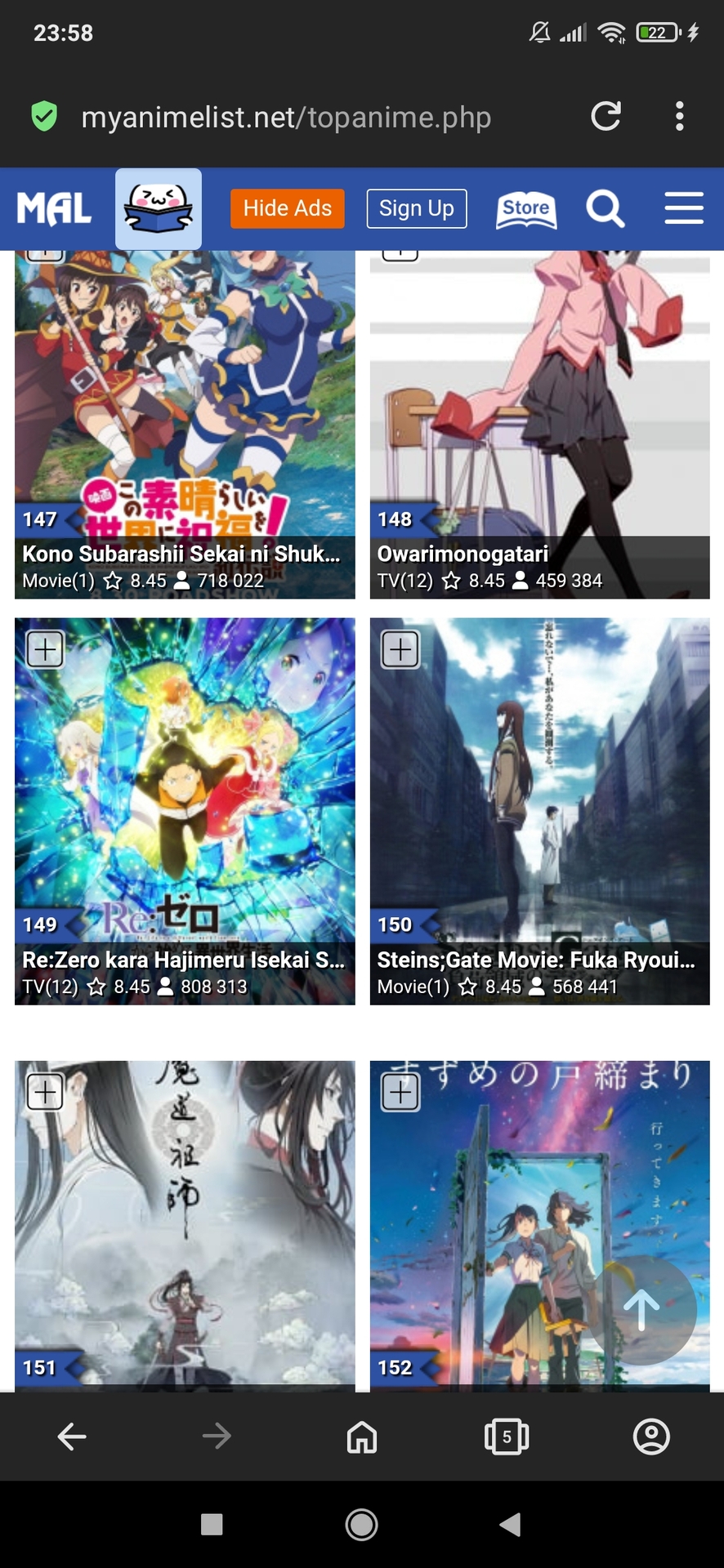The height and width of the screenshot is (1568, 724).
Task: Add Re:Zero to list with its plus icon
Action: pos(46,649)
